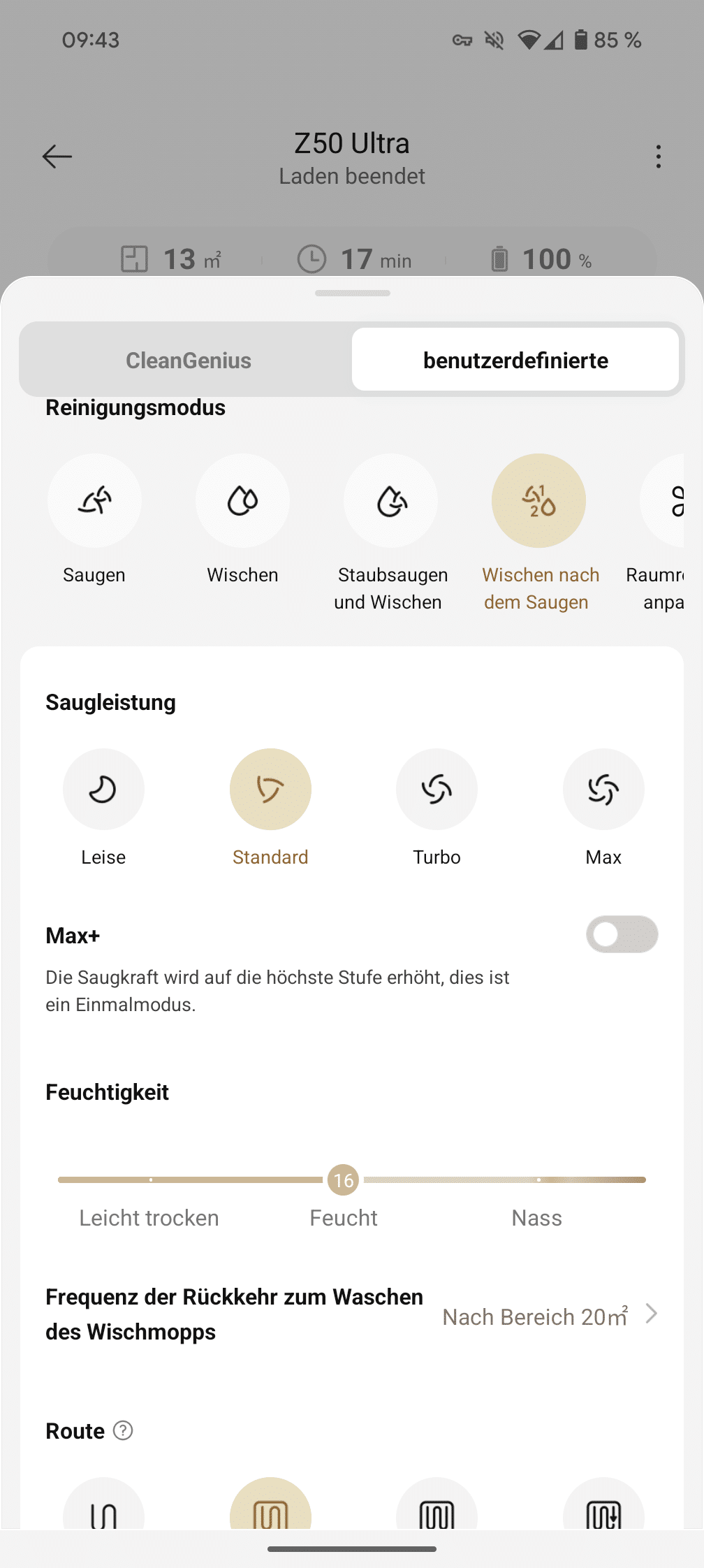Open the three-dot overflow menu
The width and height of the screenshot is (704, 1568).
coord(658,157)
